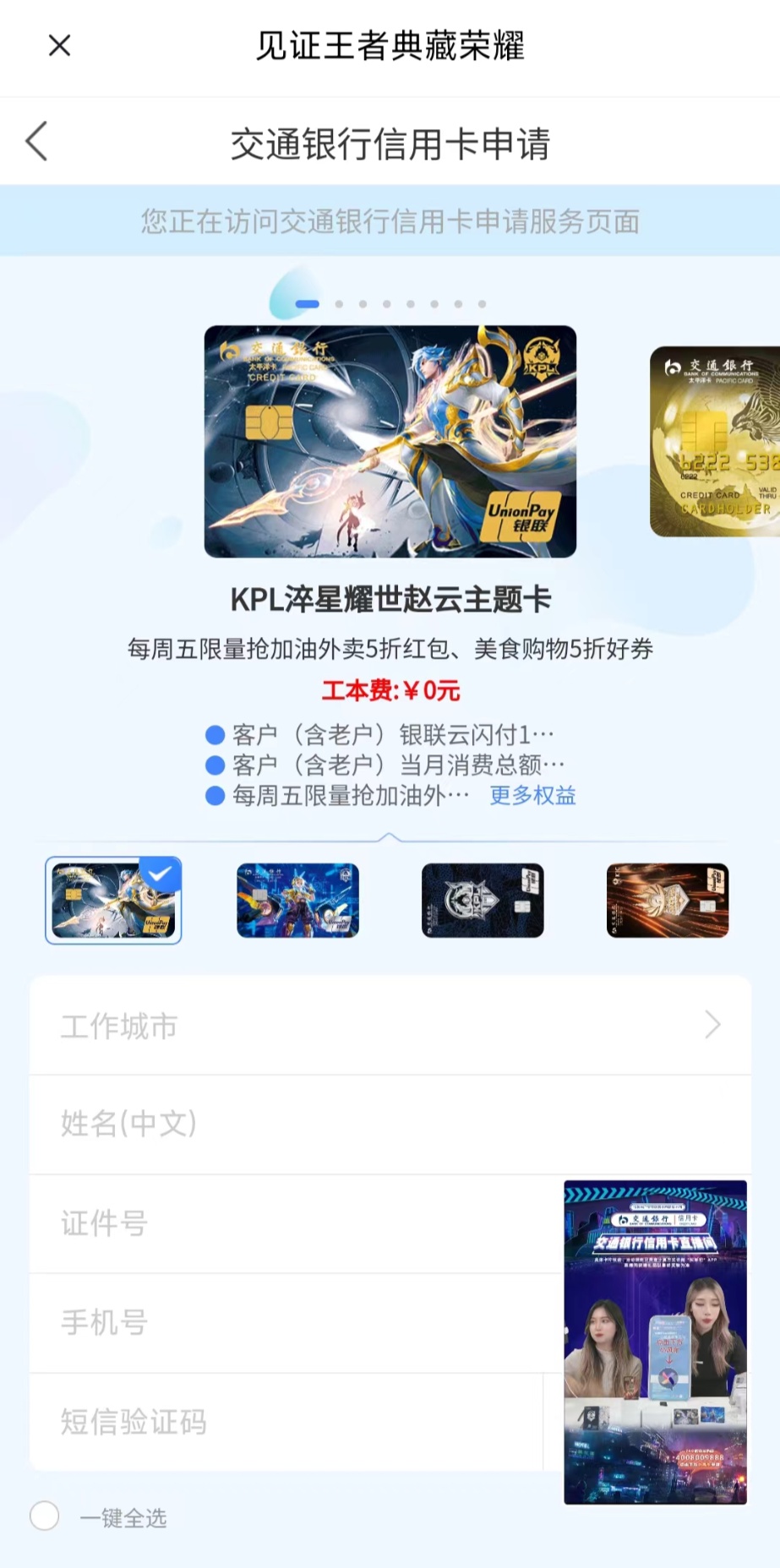Tap the 交通银行信用卡申请 header title

tap(390, 144)
